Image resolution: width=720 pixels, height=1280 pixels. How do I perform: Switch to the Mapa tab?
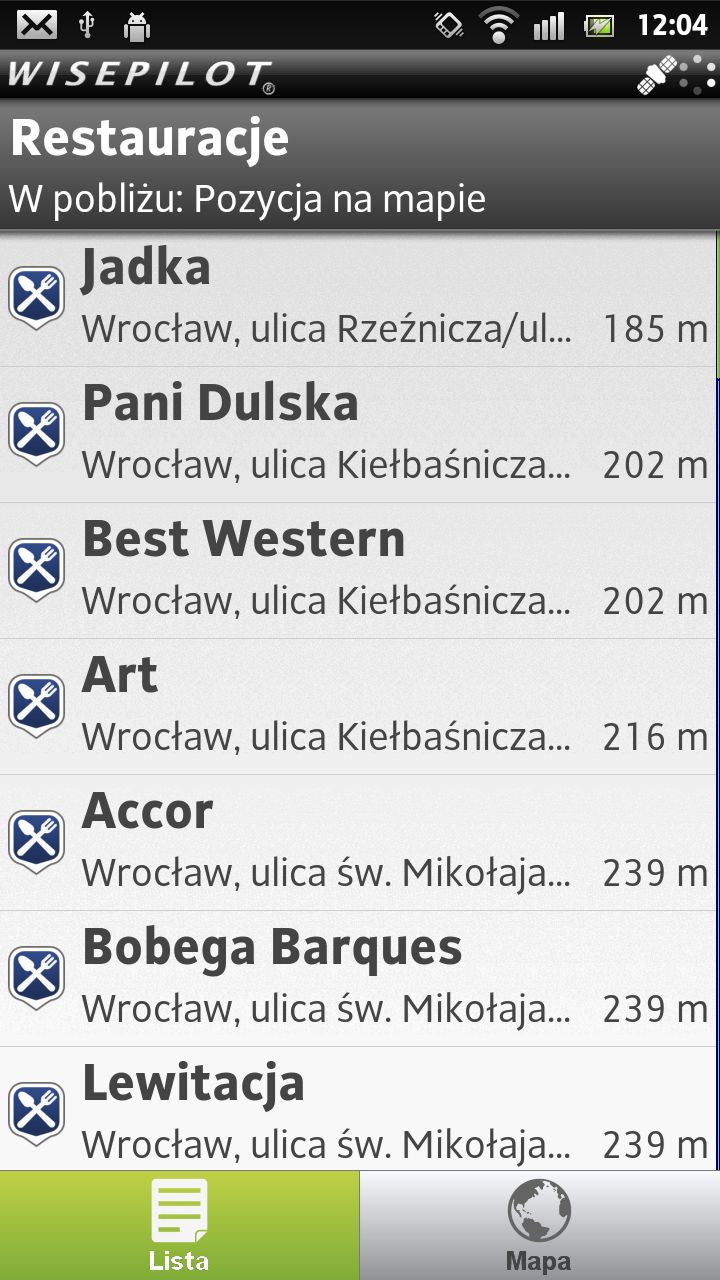click(x=540, y=1225)
